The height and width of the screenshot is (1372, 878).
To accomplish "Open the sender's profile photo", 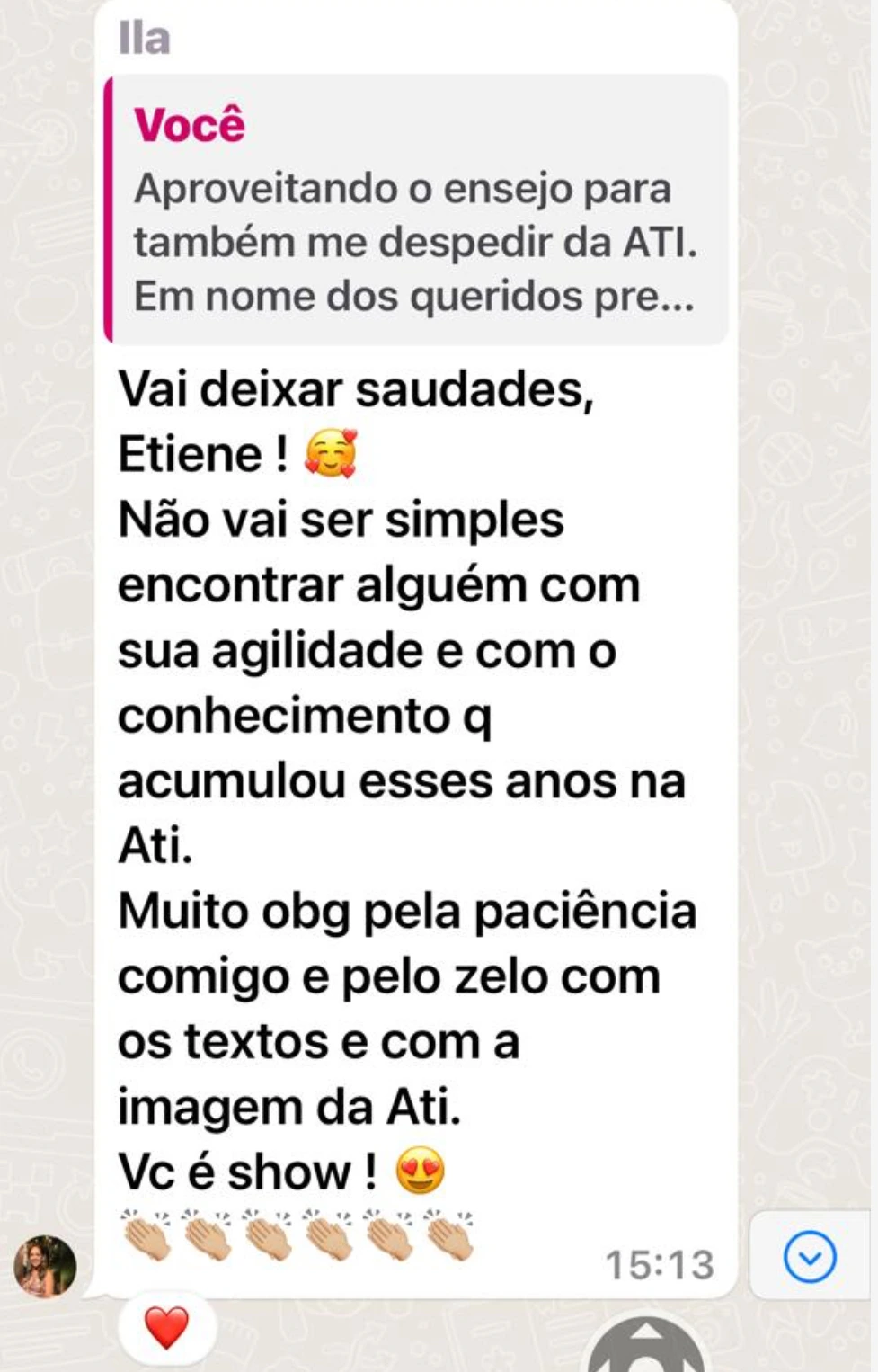I will (45, 1266).
